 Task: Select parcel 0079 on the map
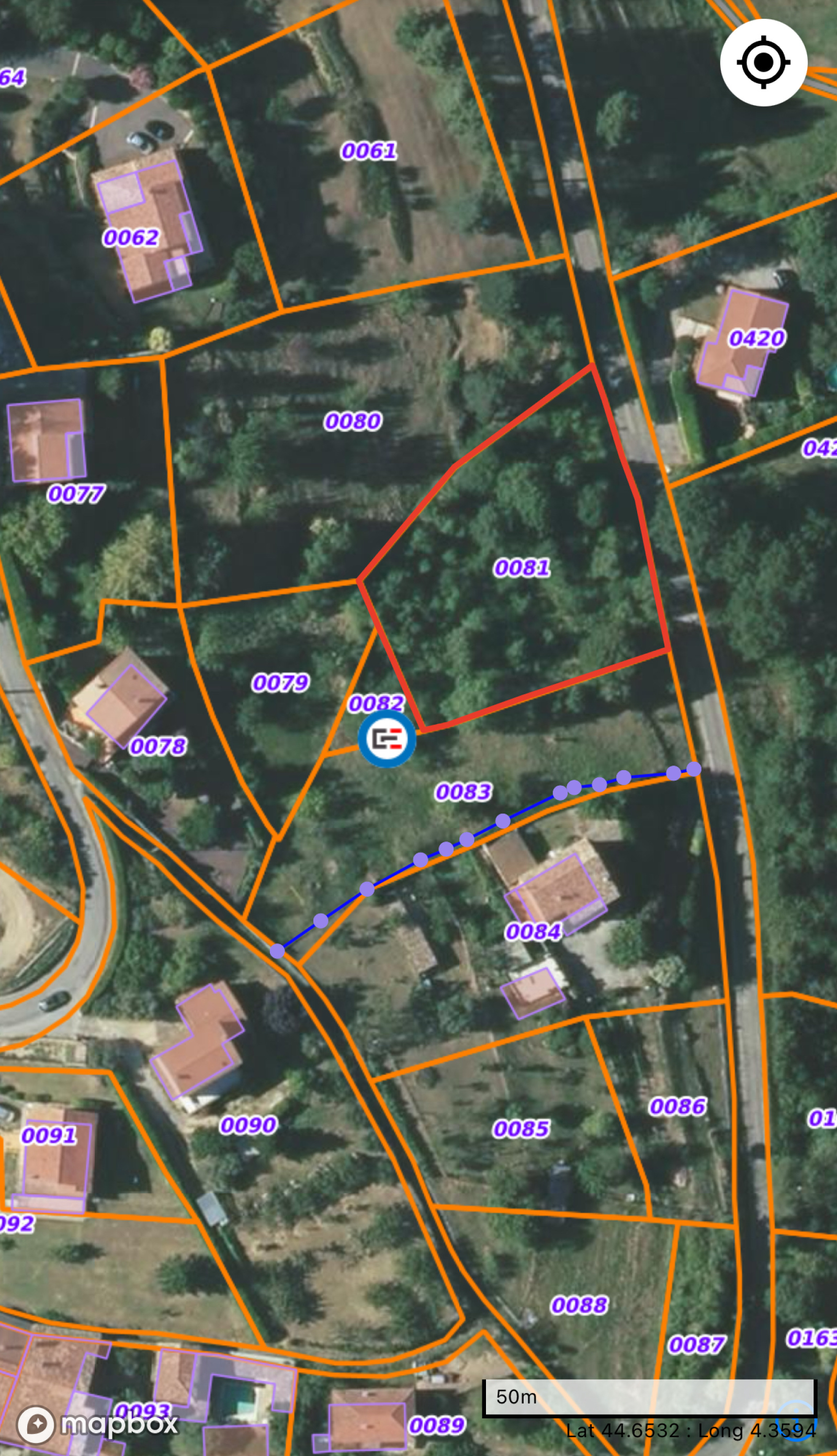pos(280,683)
